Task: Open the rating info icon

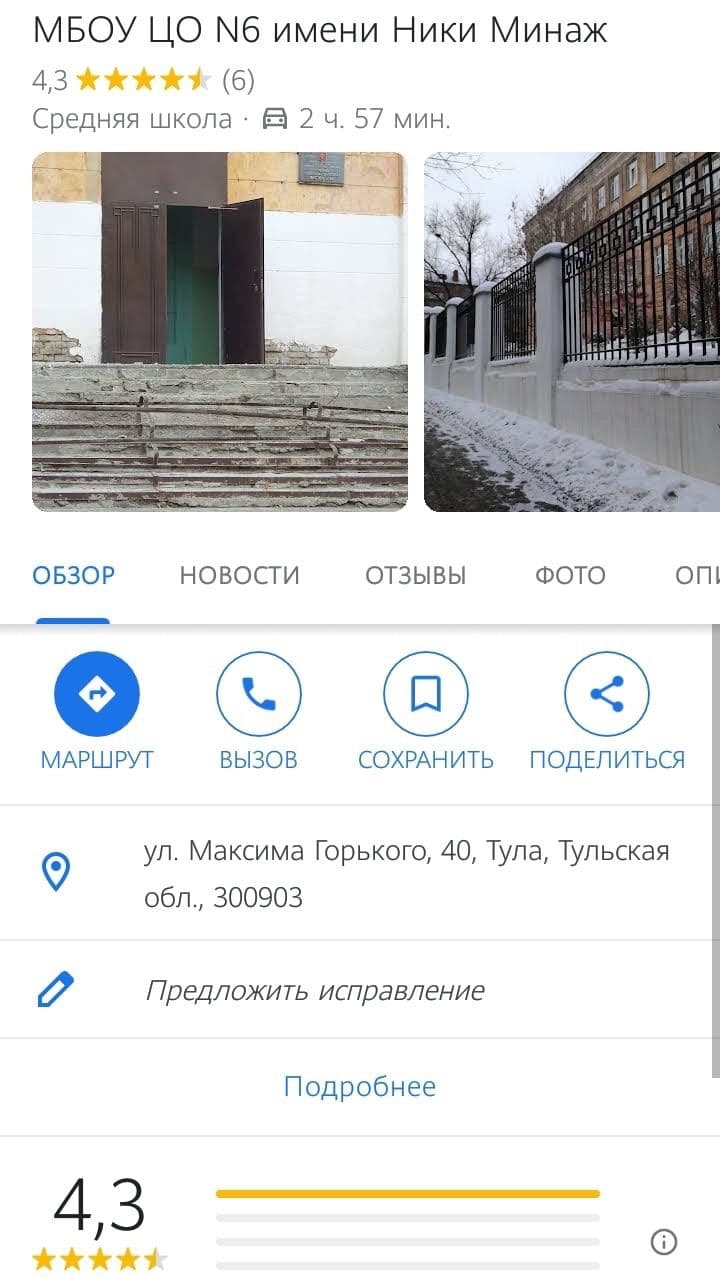Action: pos(664,1242)
